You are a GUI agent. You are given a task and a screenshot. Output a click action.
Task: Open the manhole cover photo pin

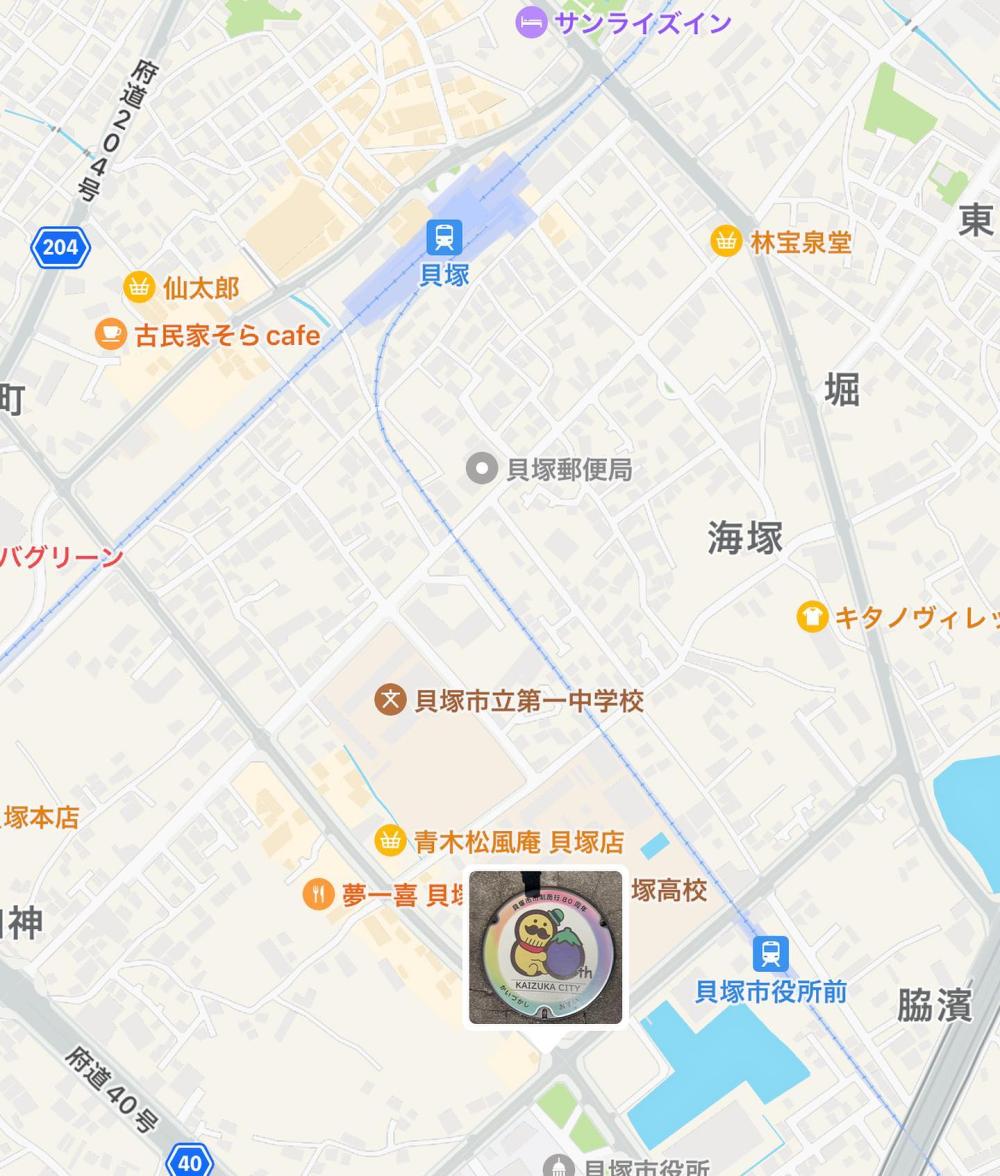coord(545,947)
